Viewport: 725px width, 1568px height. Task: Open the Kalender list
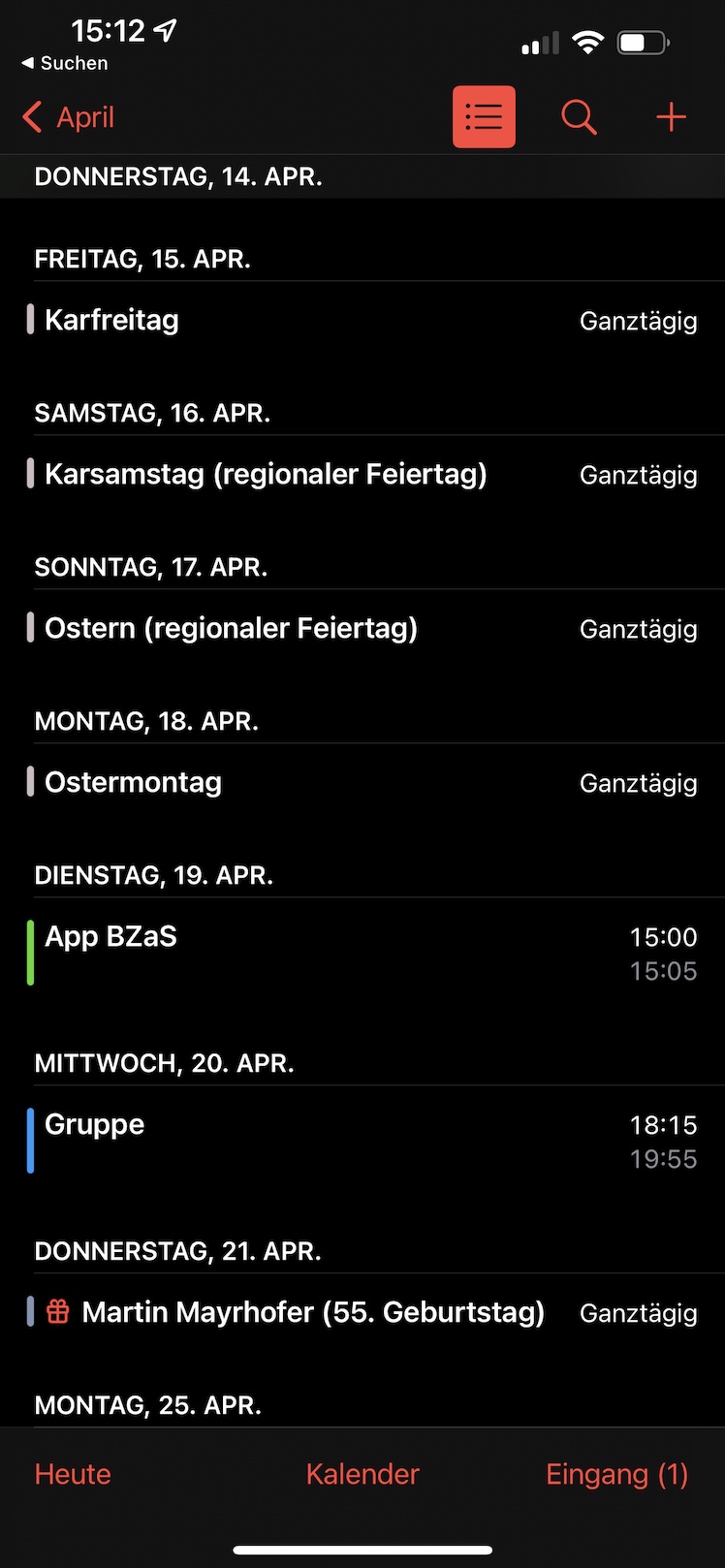pos(362,1474)
